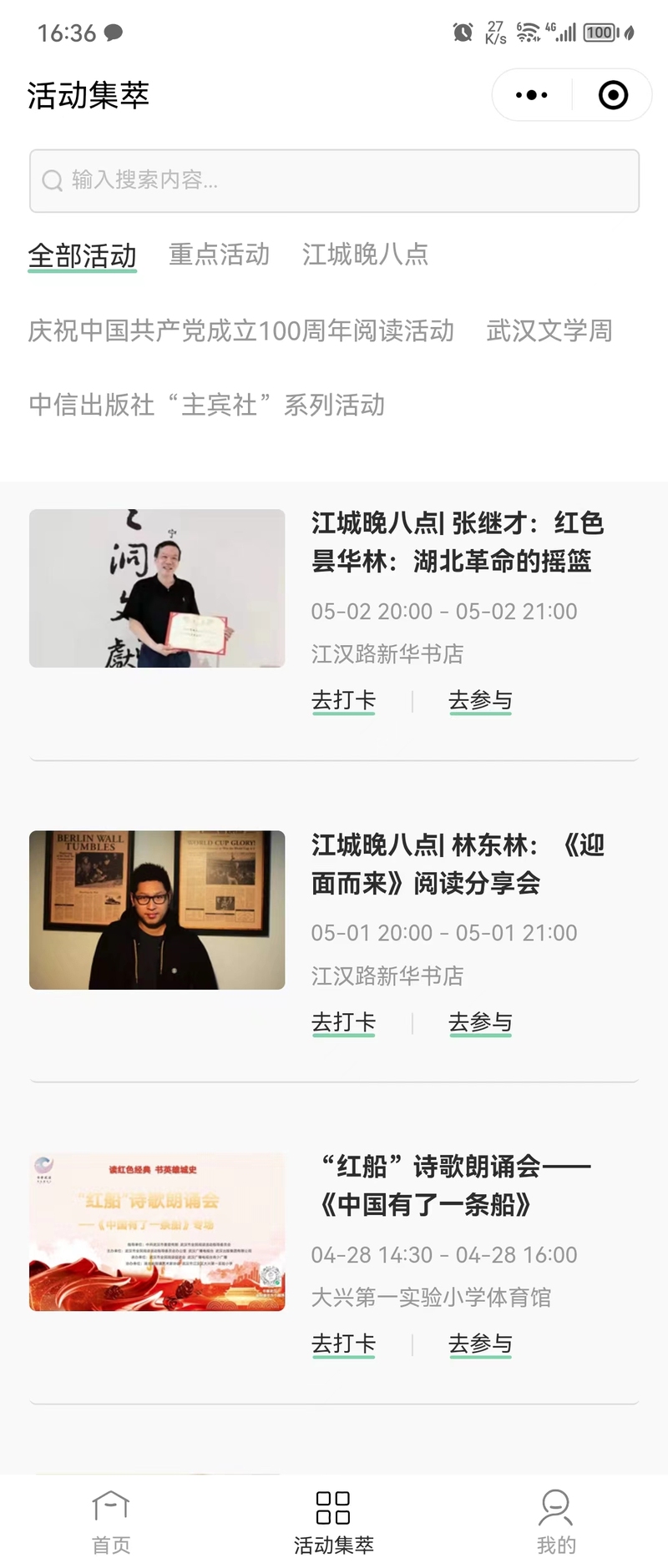Select the 中信出版社“主宾社”系列活动 category
This screenshot has width=668, height=1568.
tap(206, 405)
